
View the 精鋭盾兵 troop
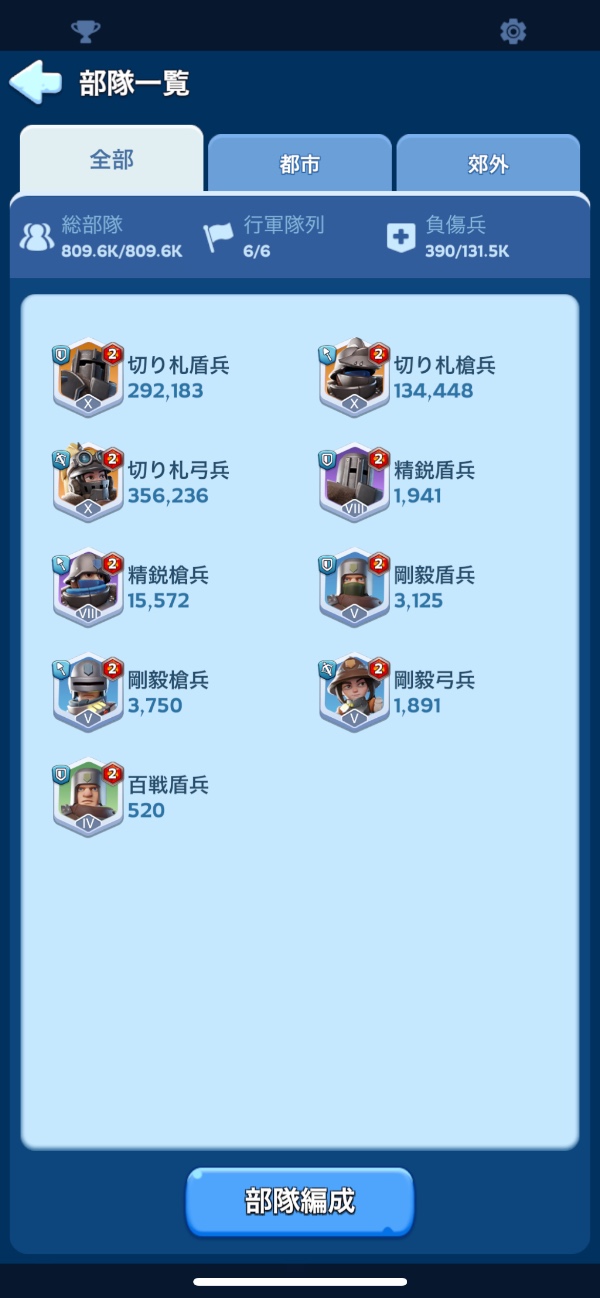[355, 482]
